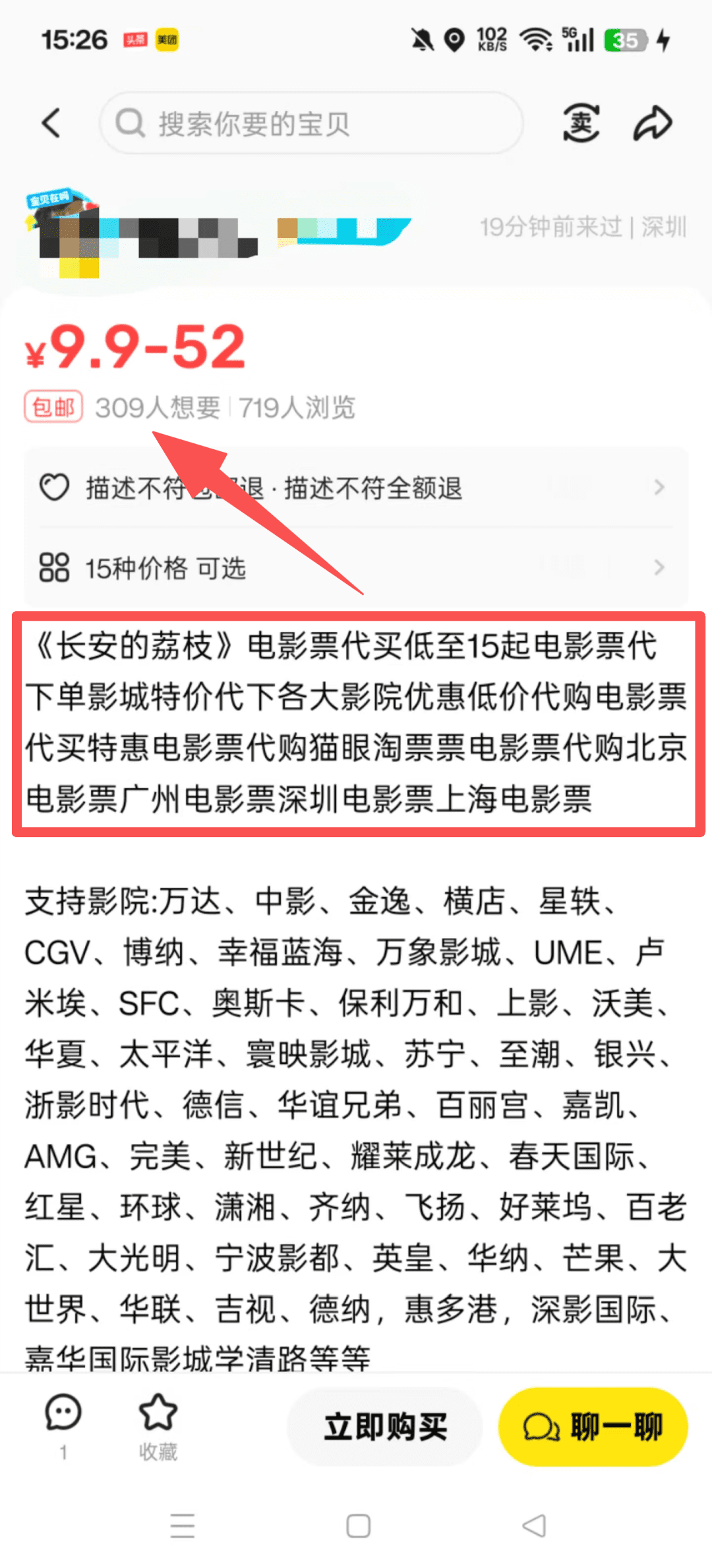Tap 立即购买 to buy now
Screen dimensions: 712x1568
point(385,1426)
